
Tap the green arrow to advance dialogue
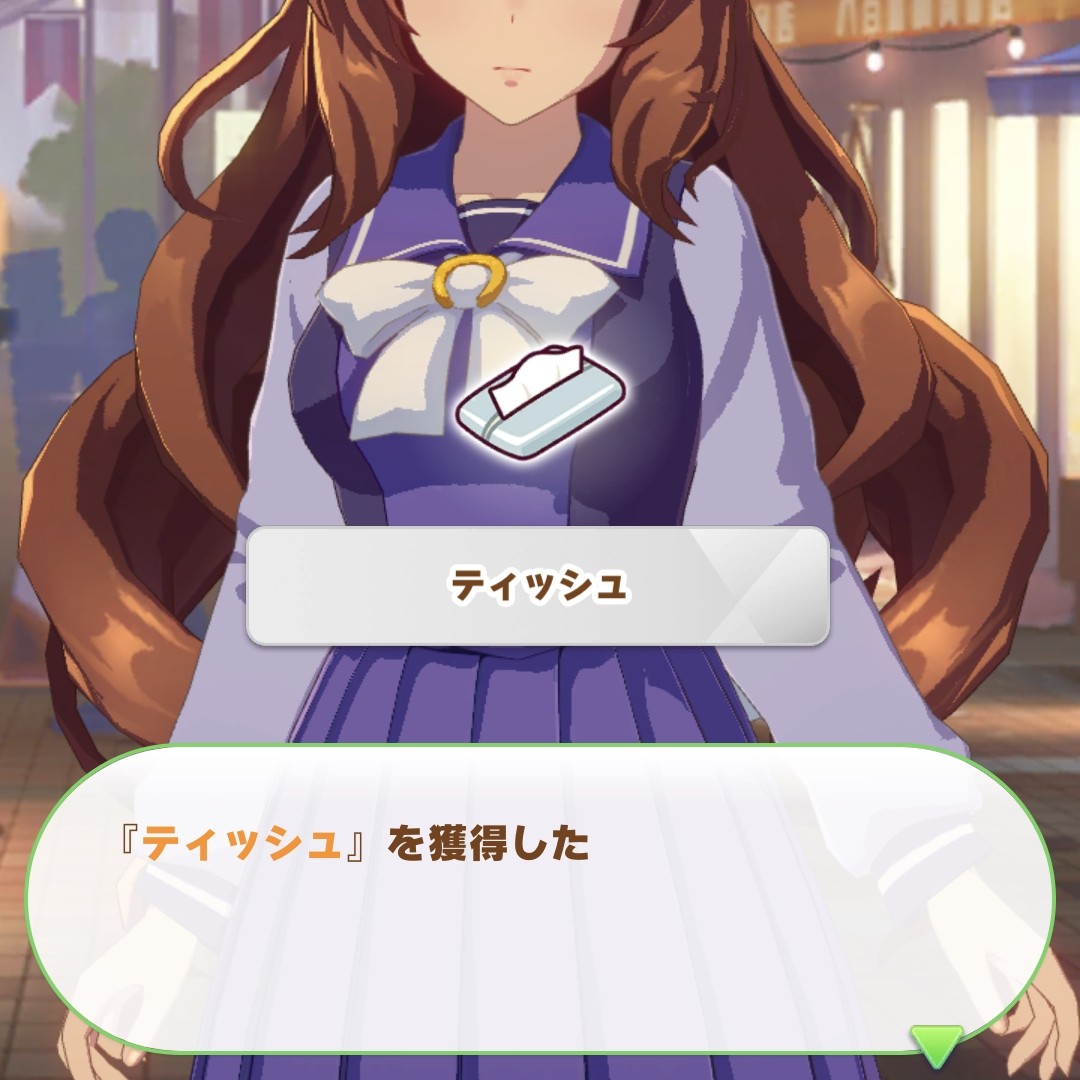click(936, 1044)
